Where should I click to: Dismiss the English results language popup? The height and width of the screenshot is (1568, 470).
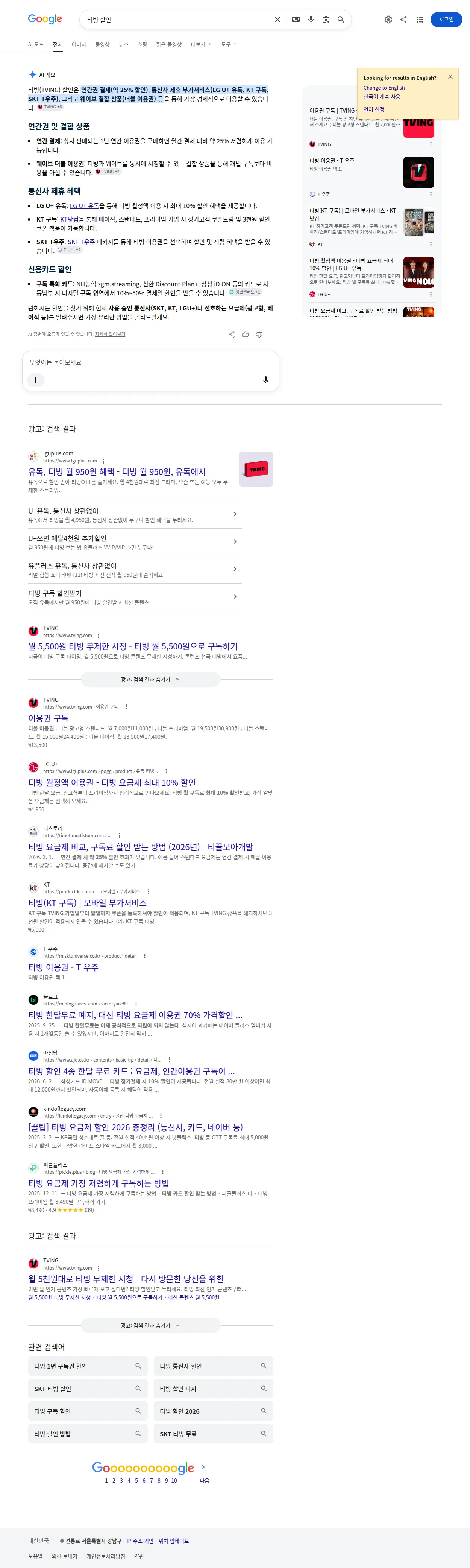coord(450,77)
